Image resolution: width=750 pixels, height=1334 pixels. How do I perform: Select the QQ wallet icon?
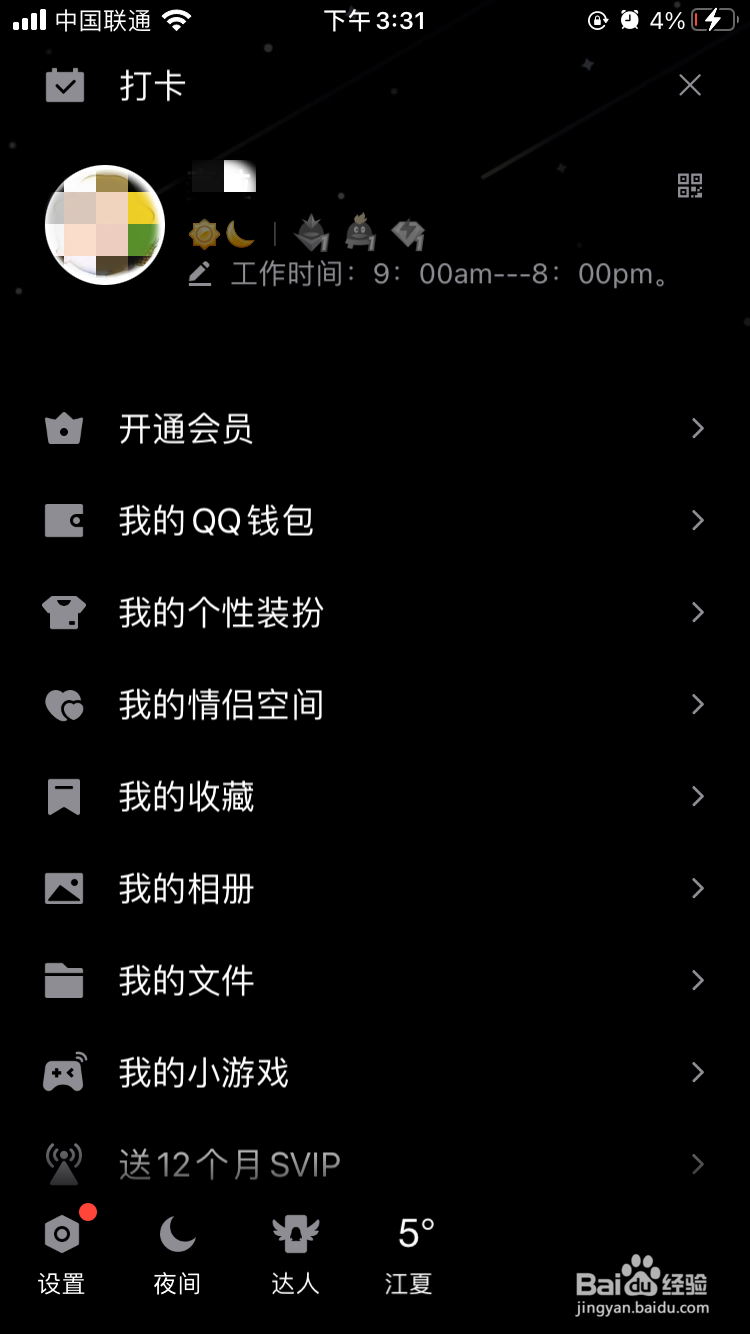[63, 520]
